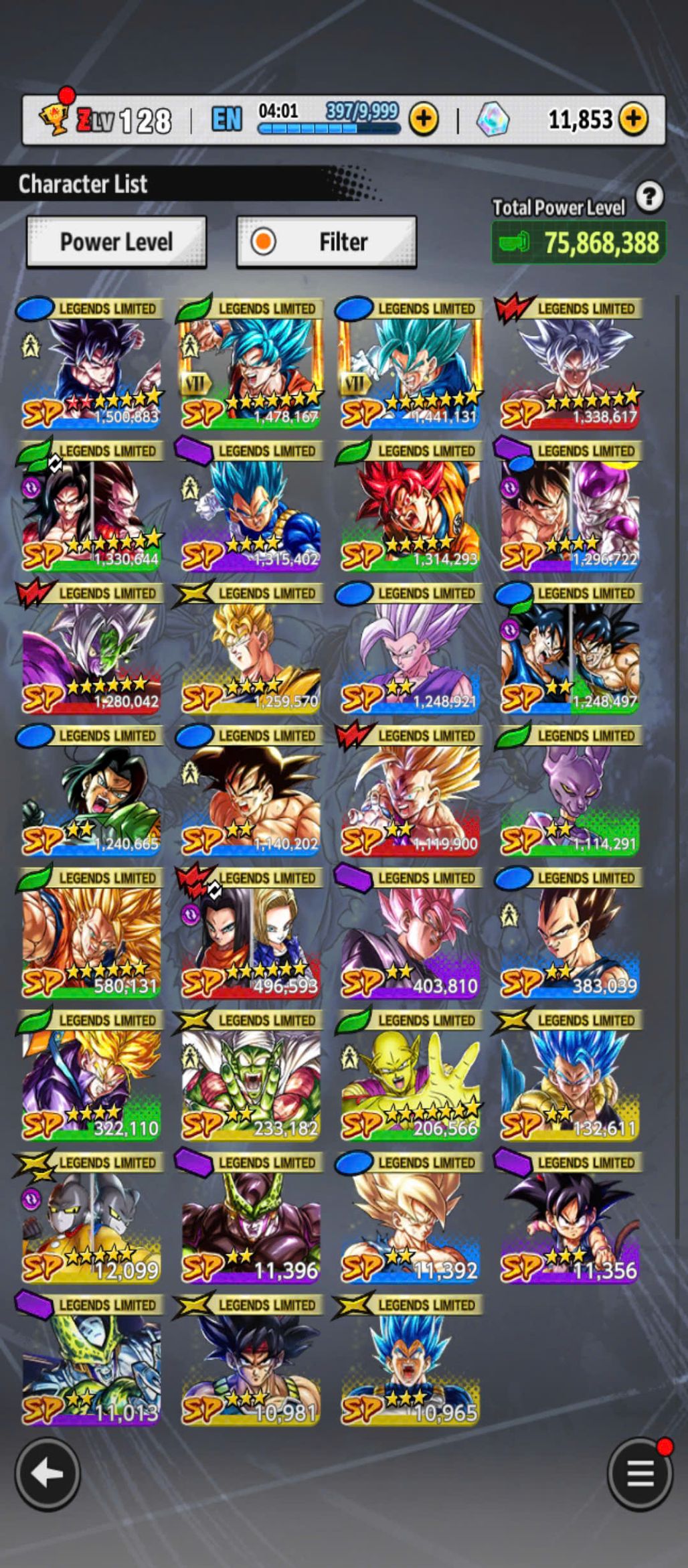The height and width of the screenshot is (1568, 688).
Task: Open the character with power 1,280,042
Action: click(91, 649)
